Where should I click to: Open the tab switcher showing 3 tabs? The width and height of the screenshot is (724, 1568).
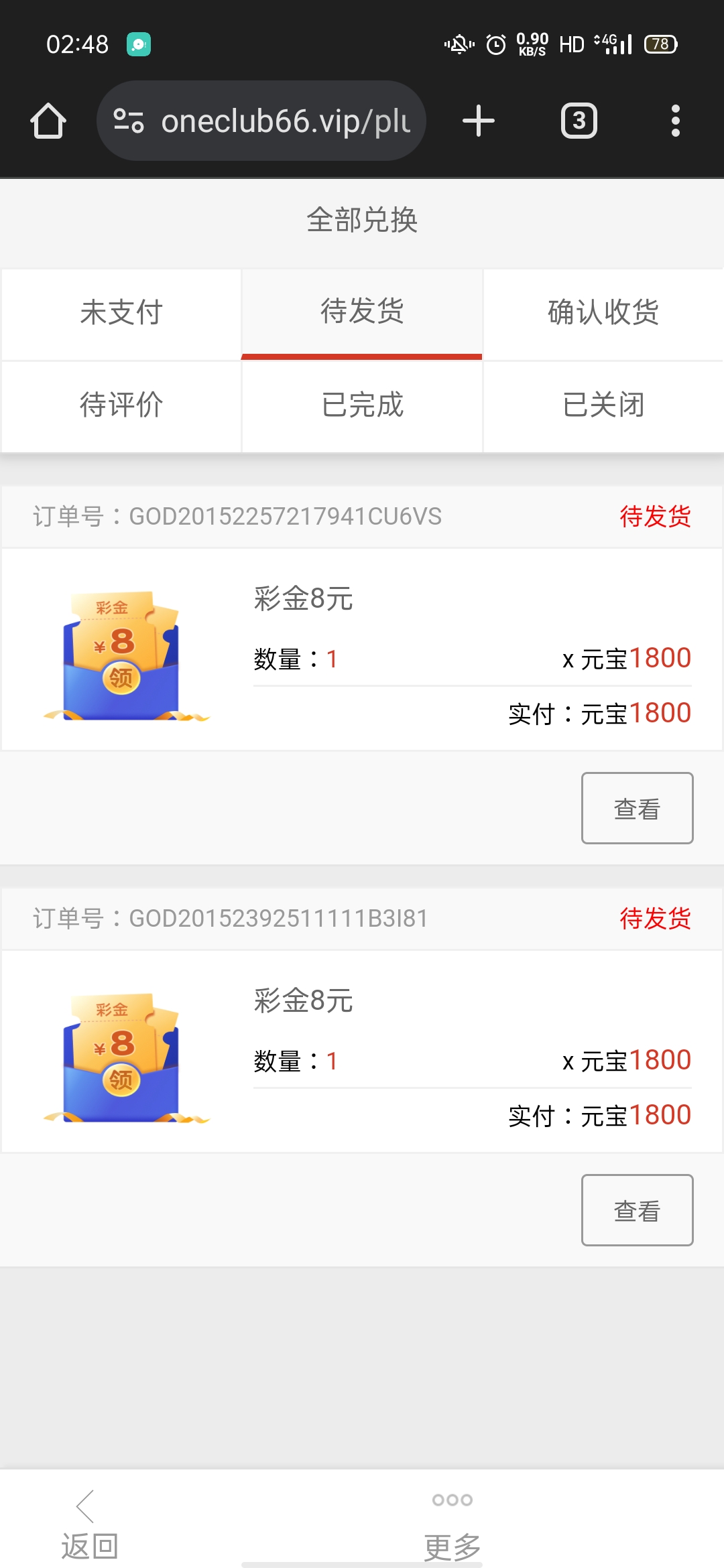click(x=579, y=121)
